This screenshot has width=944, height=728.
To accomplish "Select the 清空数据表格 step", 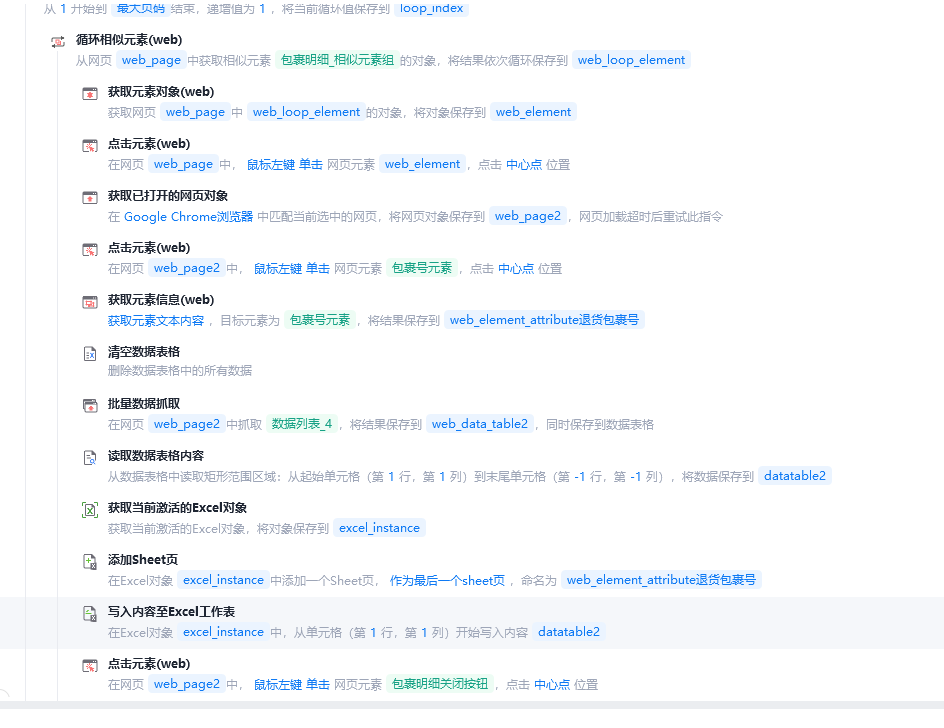I will 144,352.
